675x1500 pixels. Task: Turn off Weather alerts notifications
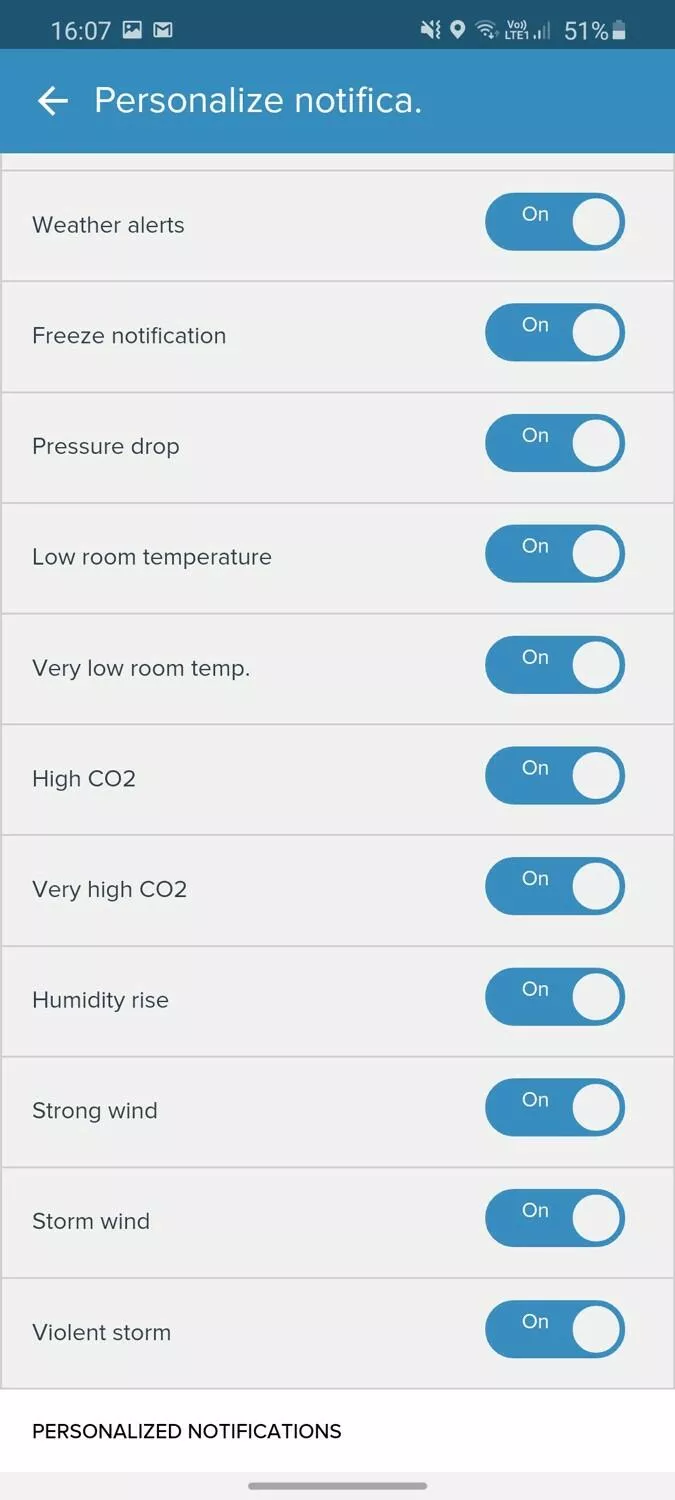pyautogui.click(x=555, y=222)
